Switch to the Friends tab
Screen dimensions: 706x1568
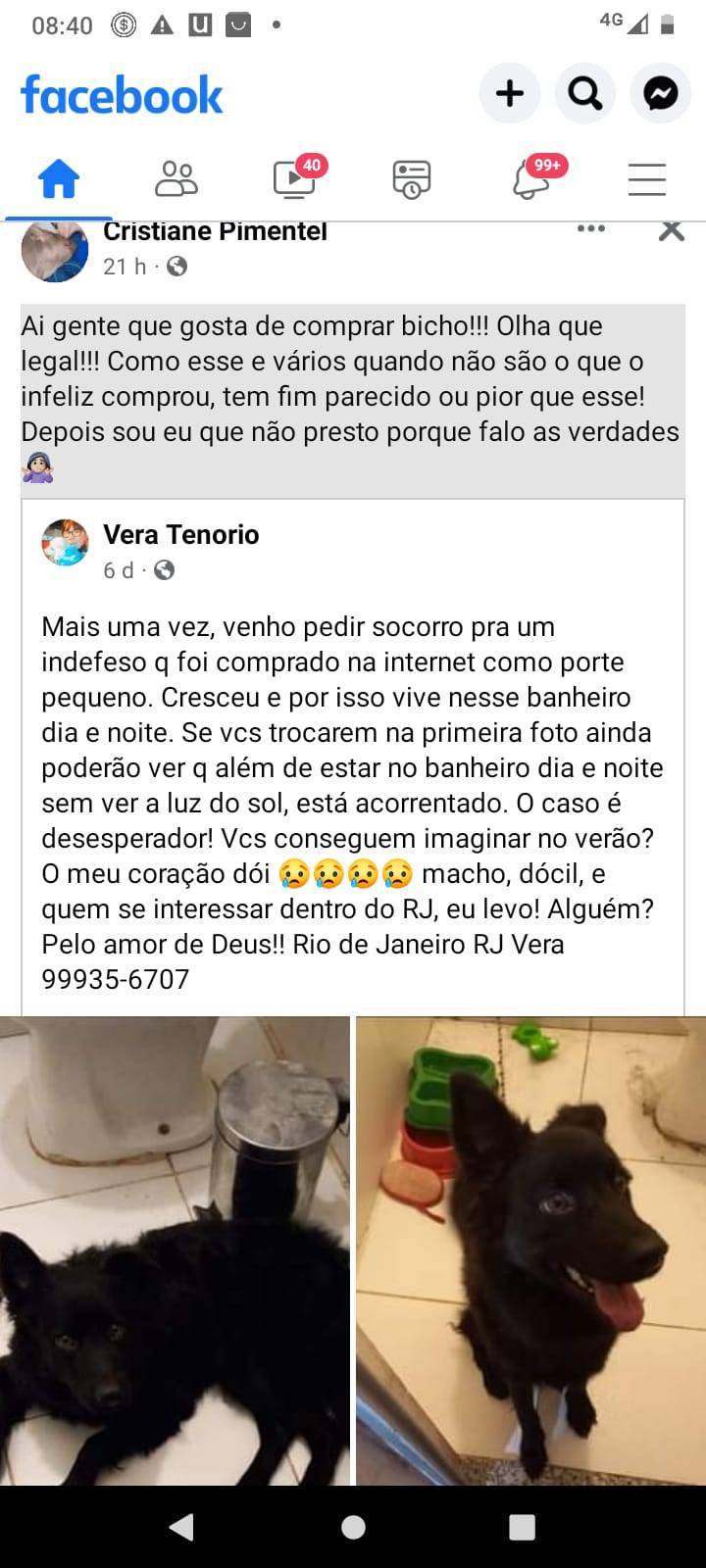[x=176, y=179]
